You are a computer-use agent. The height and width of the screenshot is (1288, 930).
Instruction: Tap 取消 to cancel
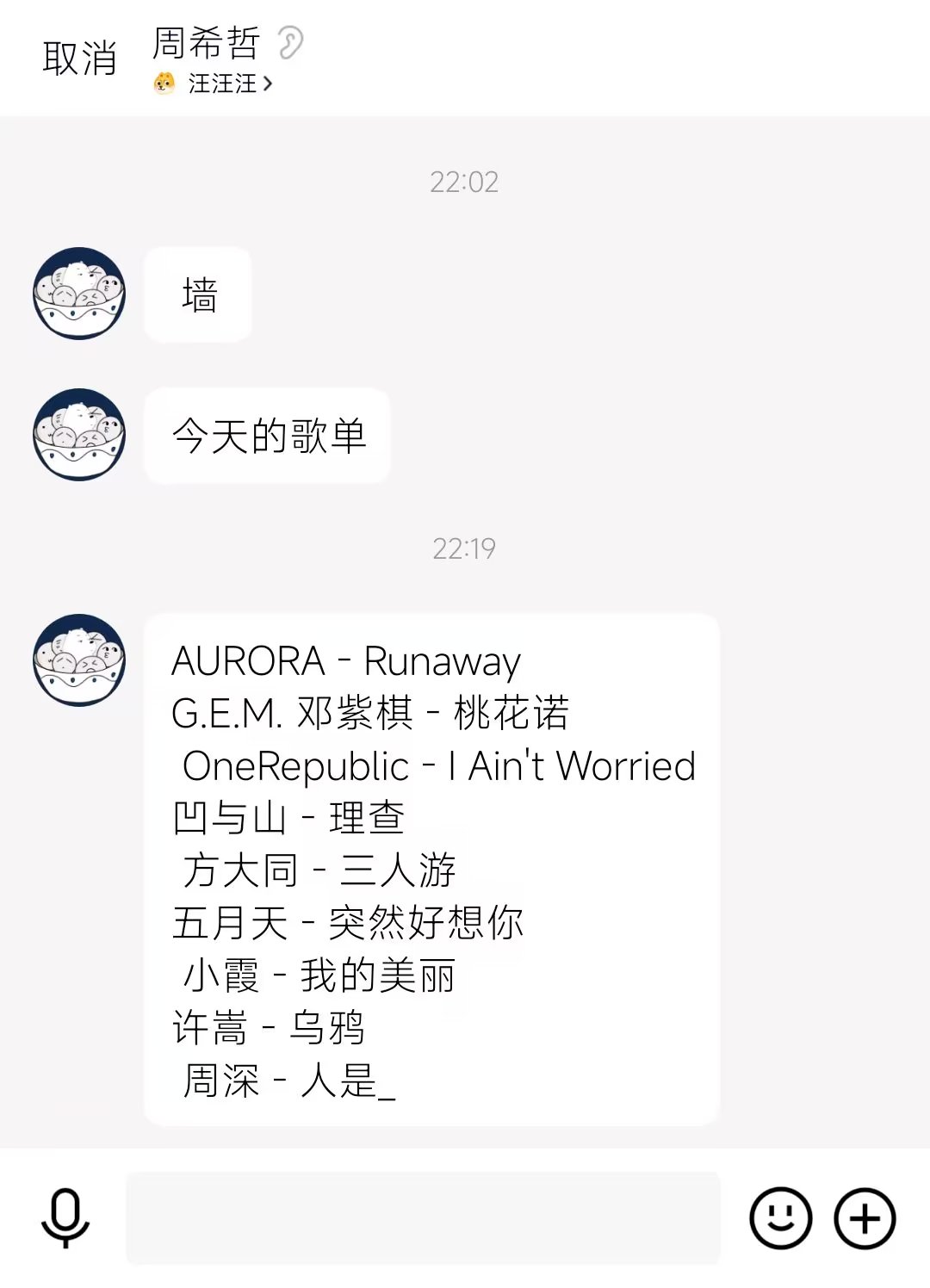pos(79,59)
